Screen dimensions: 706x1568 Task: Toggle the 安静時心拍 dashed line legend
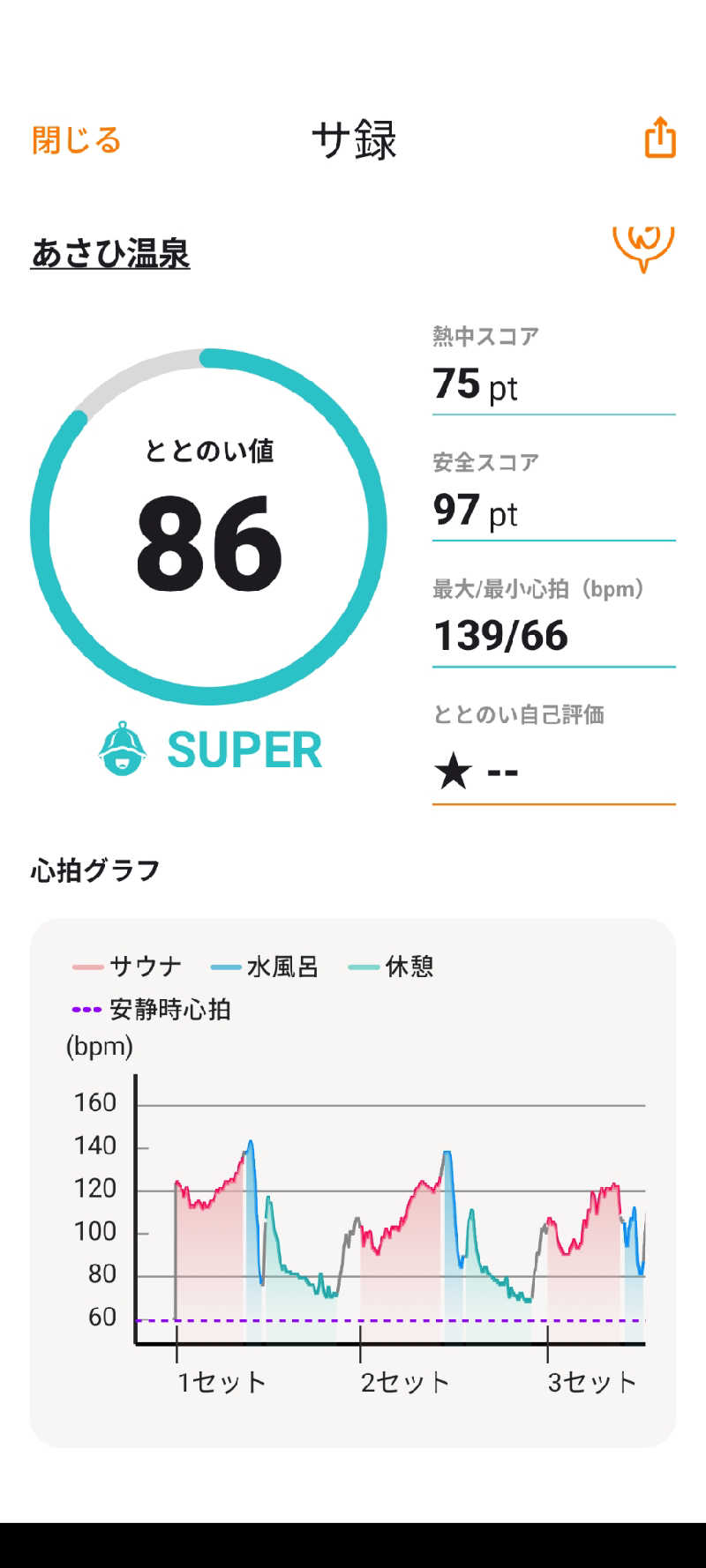tap(168, 1010)
